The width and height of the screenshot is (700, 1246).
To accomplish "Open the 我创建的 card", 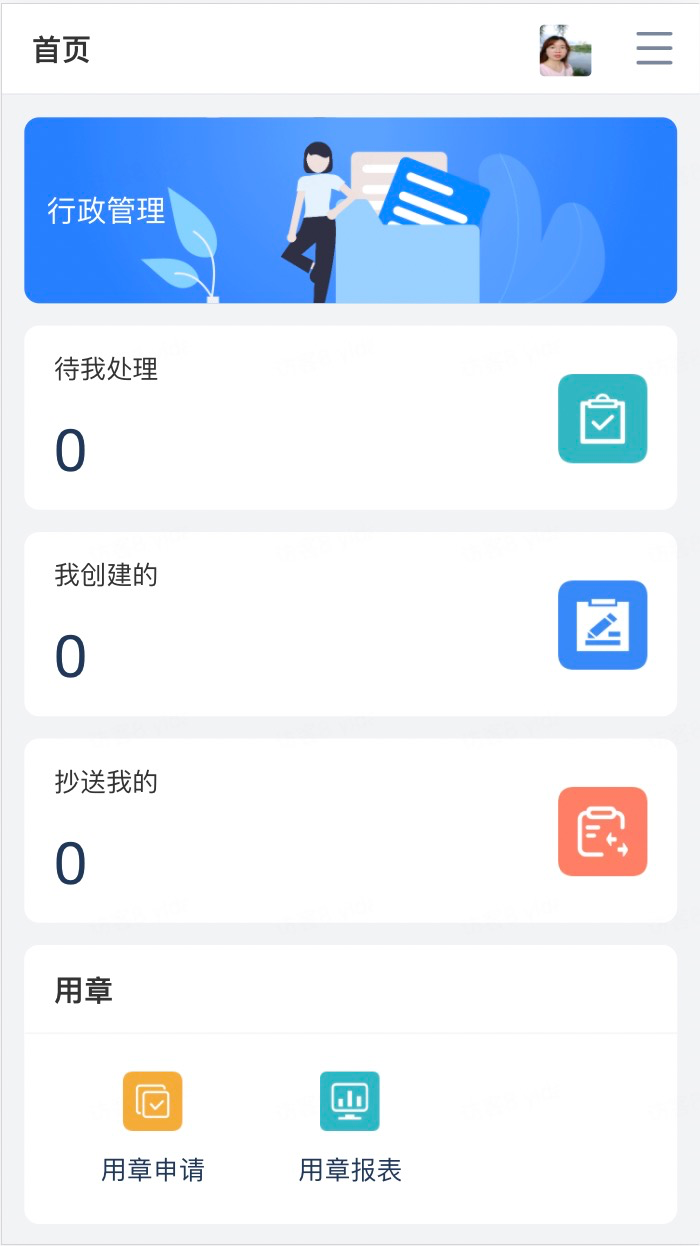I will click(350, 624).
